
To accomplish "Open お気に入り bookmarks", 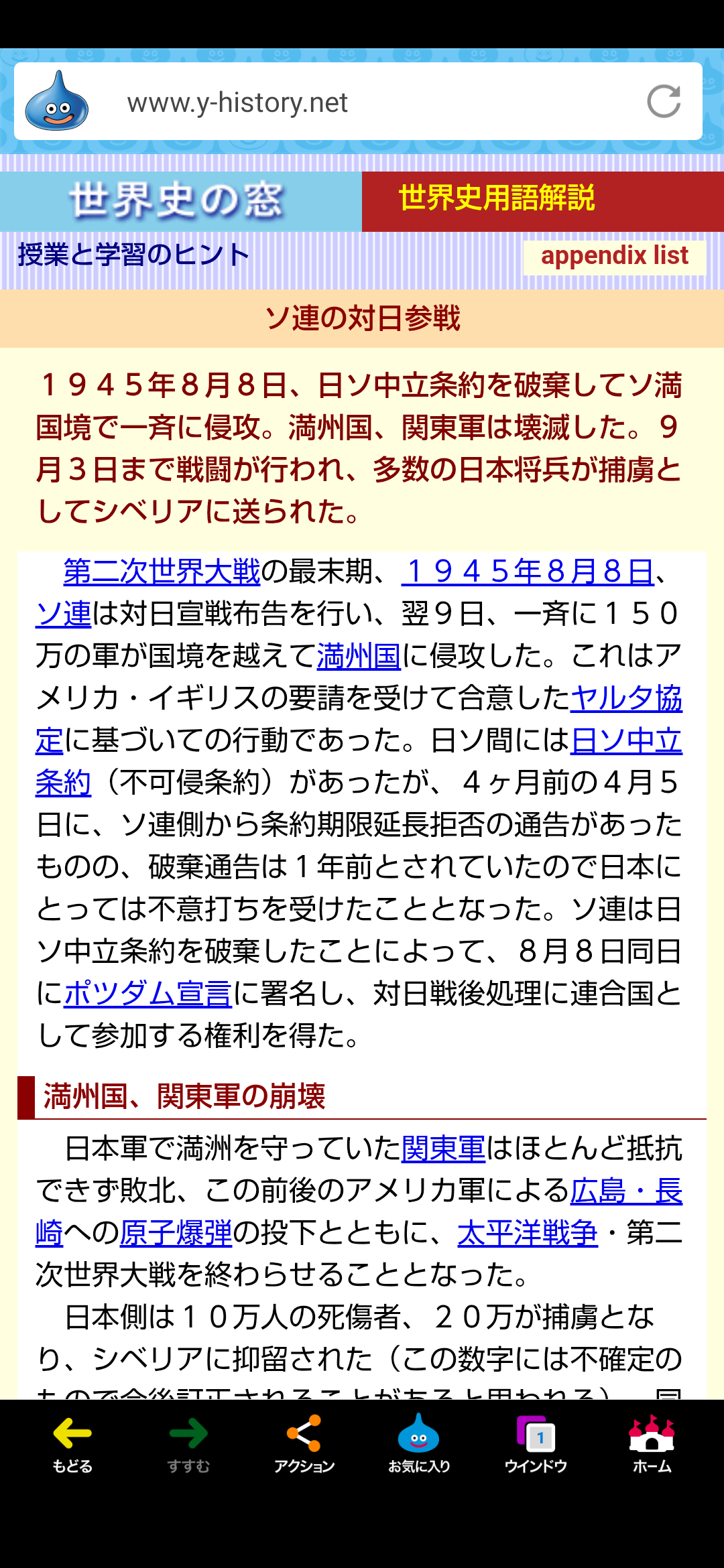I will pos(419,1445).
